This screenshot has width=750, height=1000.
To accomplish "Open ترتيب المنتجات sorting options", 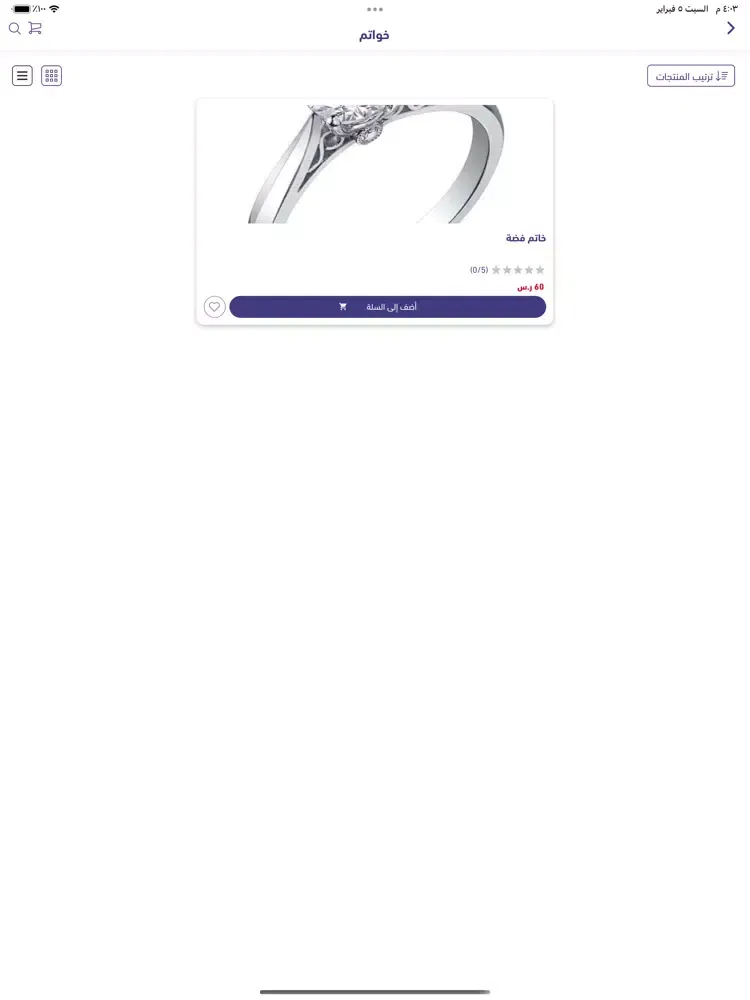I will (x=691, y=76).
